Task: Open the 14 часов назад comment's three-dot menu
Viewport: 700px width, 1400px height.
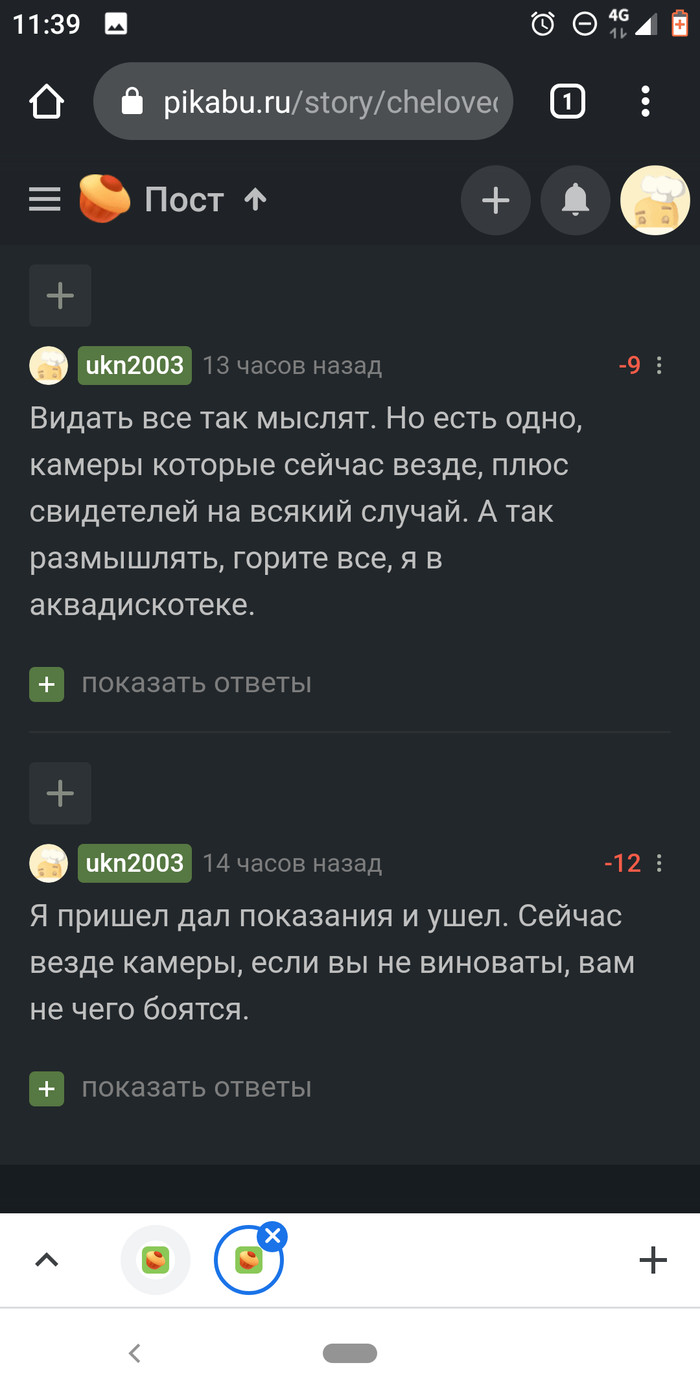Action: click(659, 863)
